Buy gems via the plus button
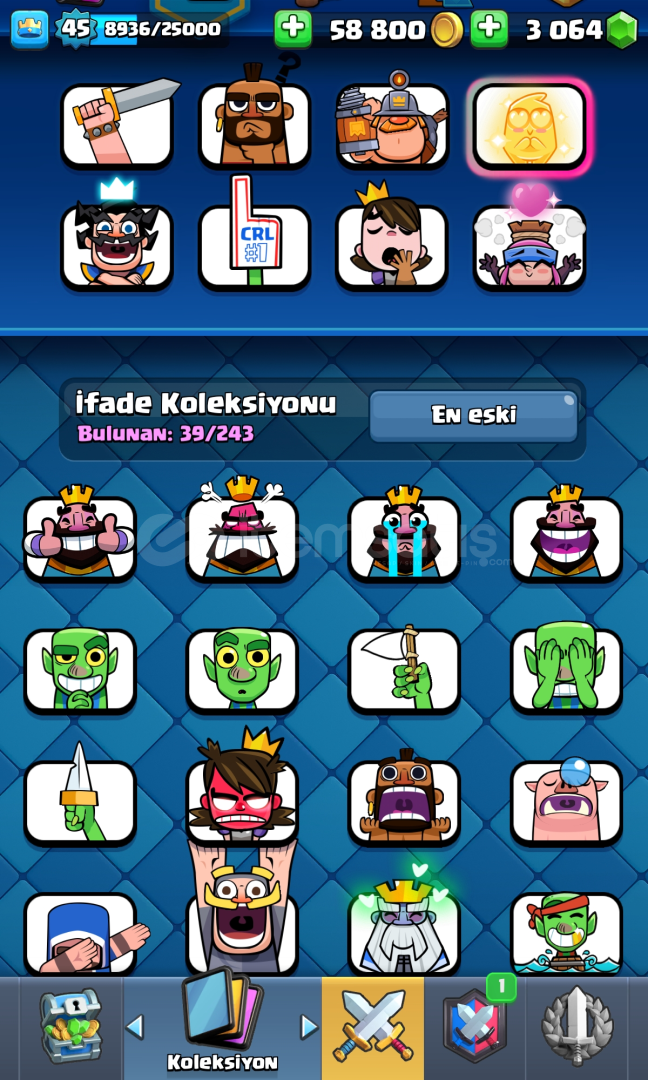Screen dimensions: 648x1080 (x=489, y=29)
